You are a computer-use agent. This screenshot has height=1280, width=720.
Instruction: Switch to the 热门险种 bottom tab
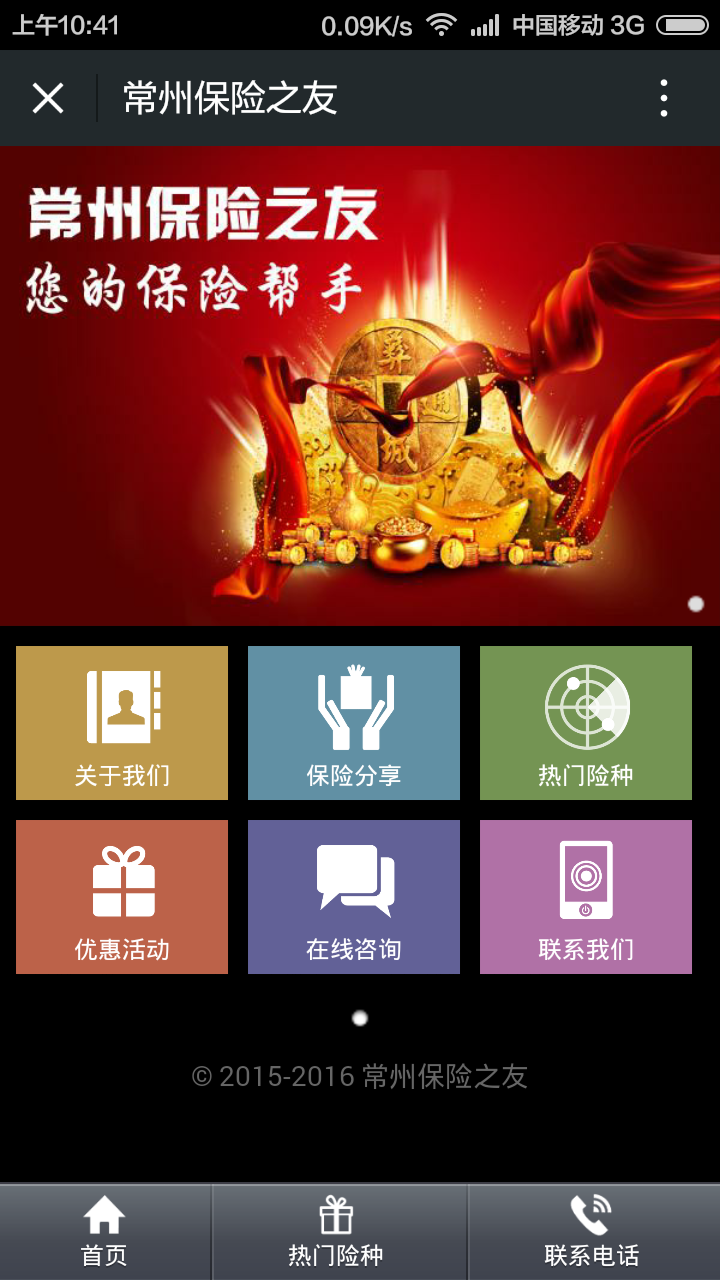point(337,1233)
